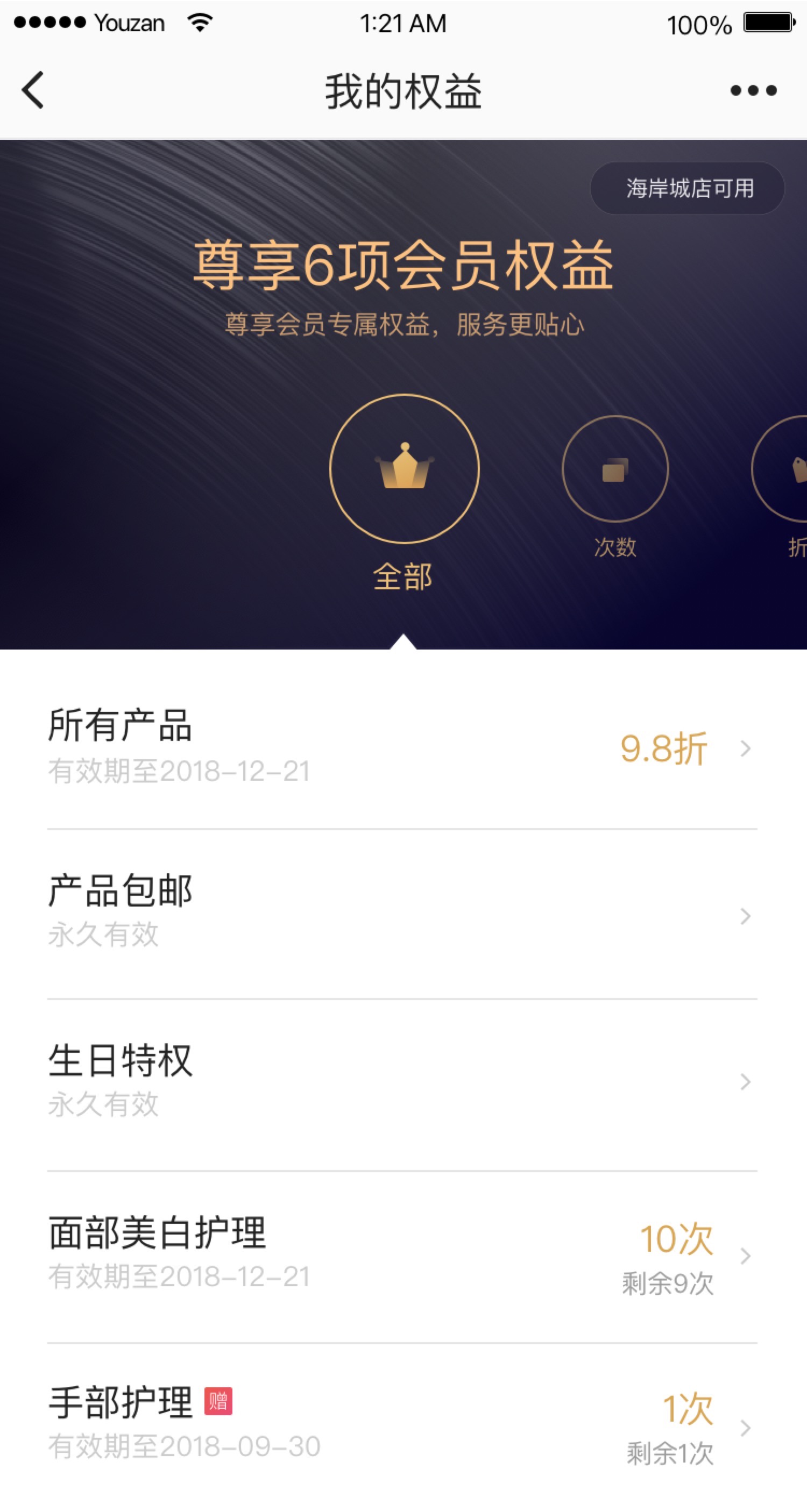
Task: Open 面部美白护理 benefit details
Action: coord(402,1257)
